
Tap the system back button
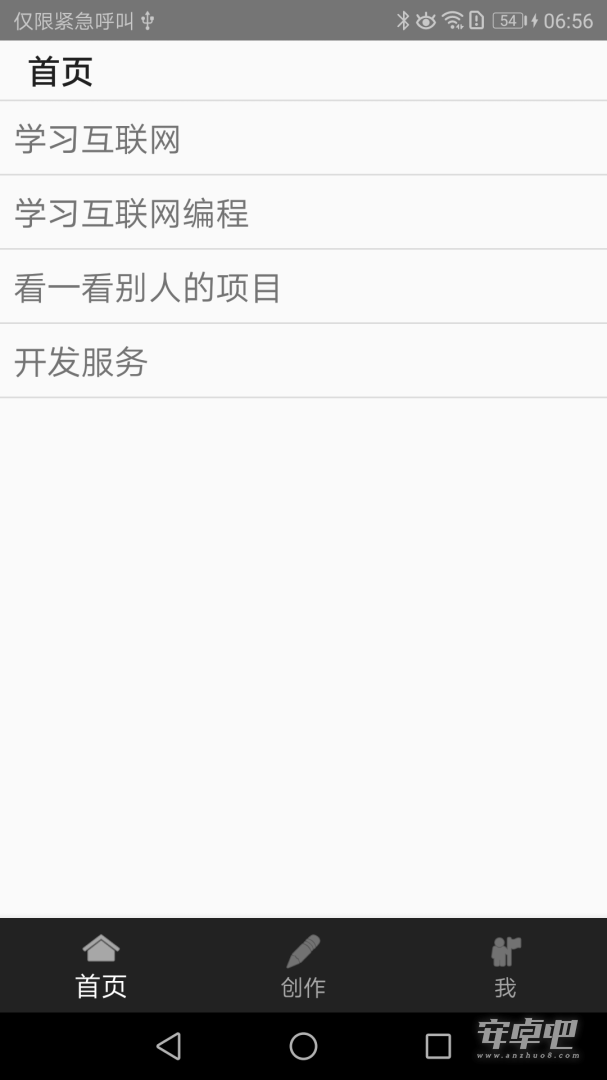pyautogui.click(x=169, y=1046)
